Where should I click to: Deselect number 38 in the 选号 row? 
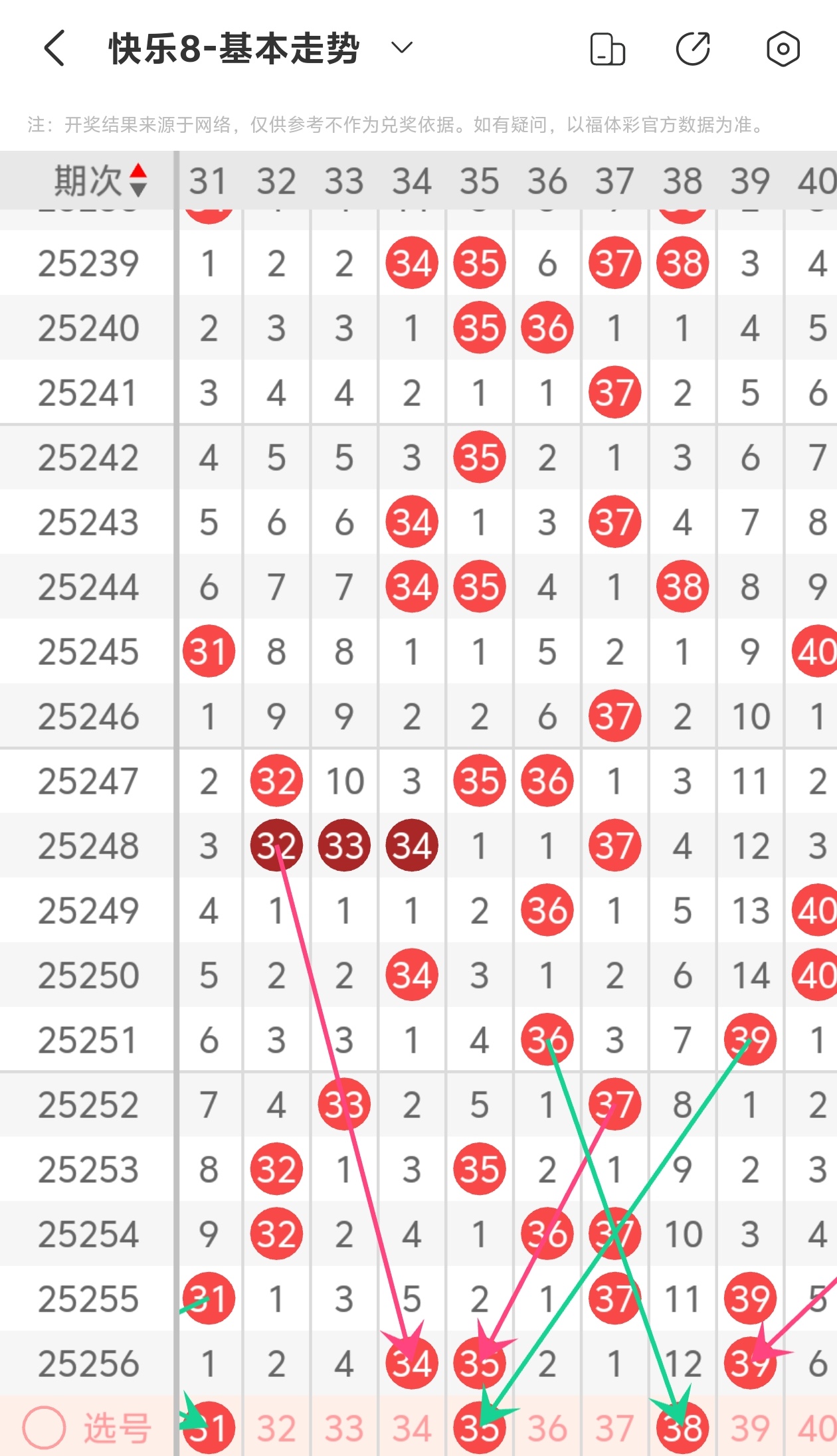click(x=682, y=1428)
